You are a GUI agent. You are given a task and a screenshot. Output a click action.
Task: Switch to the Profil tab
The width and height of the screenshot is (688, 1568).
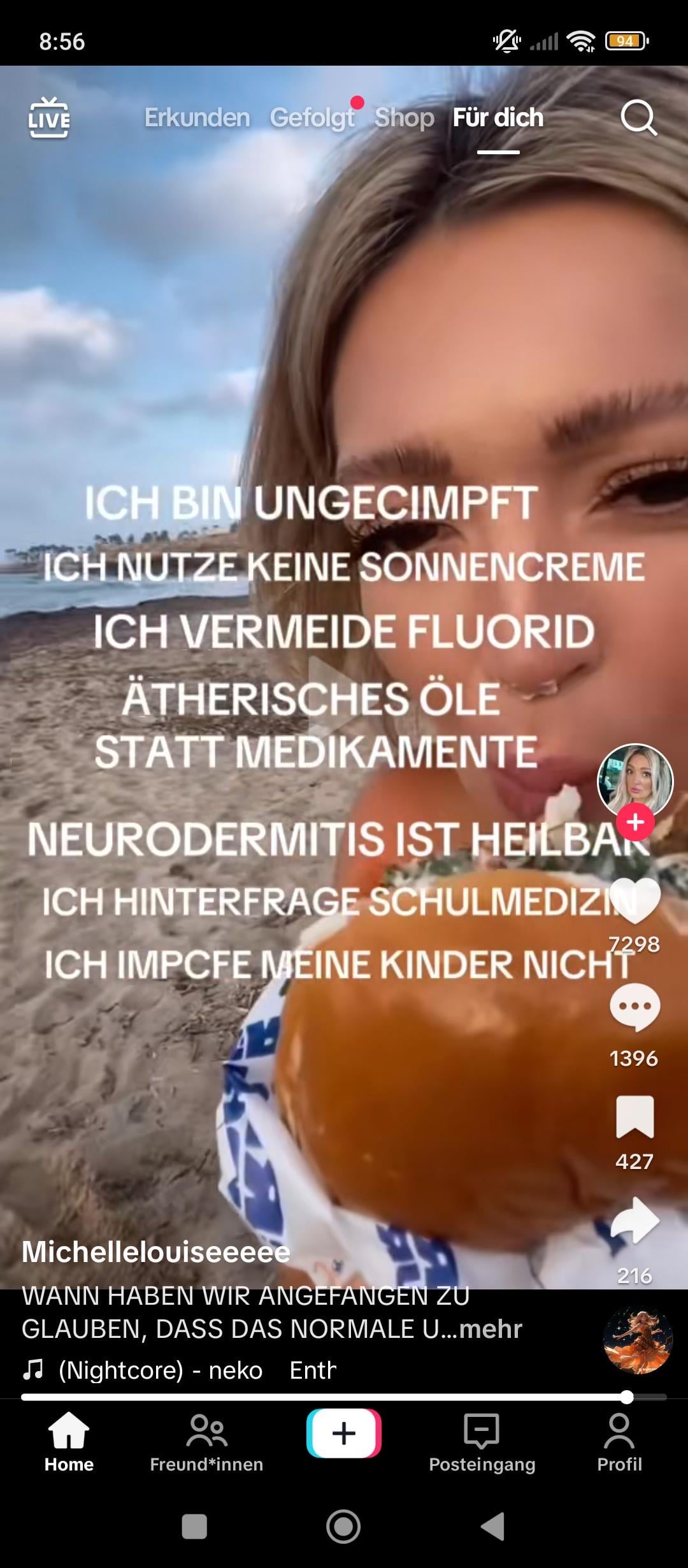619,1444
